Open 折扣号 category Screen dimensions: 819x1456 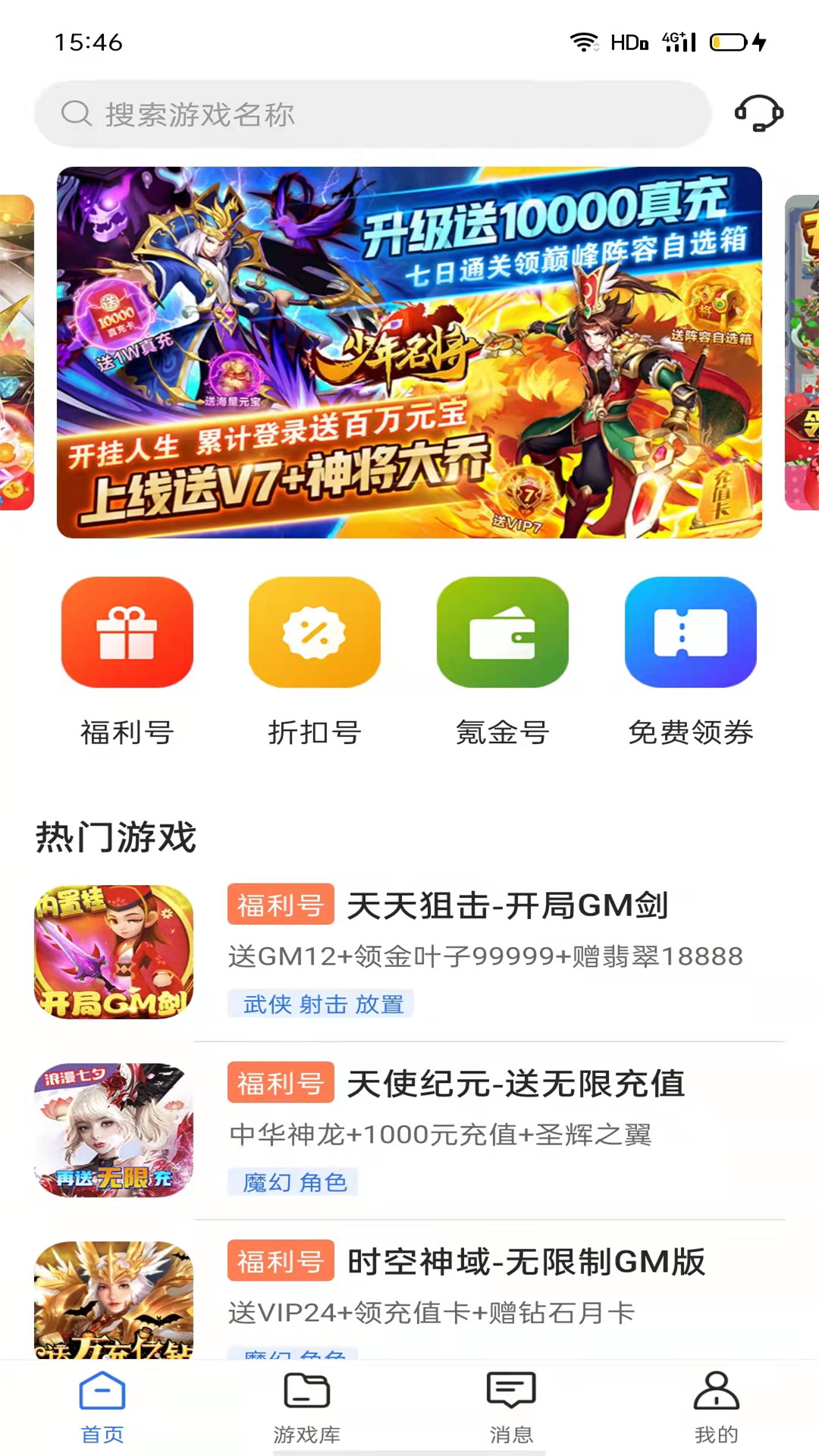[315, 661]
